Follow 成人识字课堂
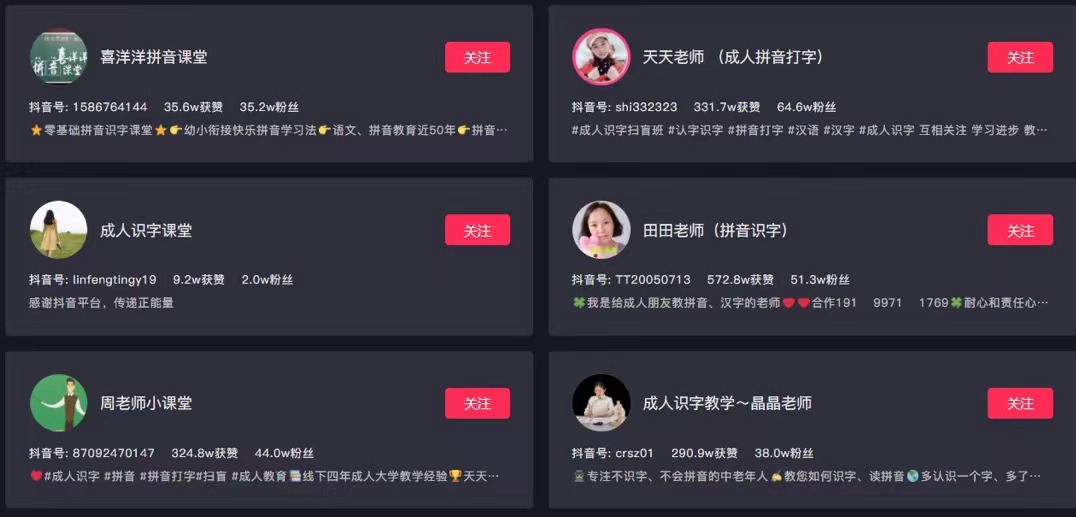 pyautogui.click(x=477, y=231)
